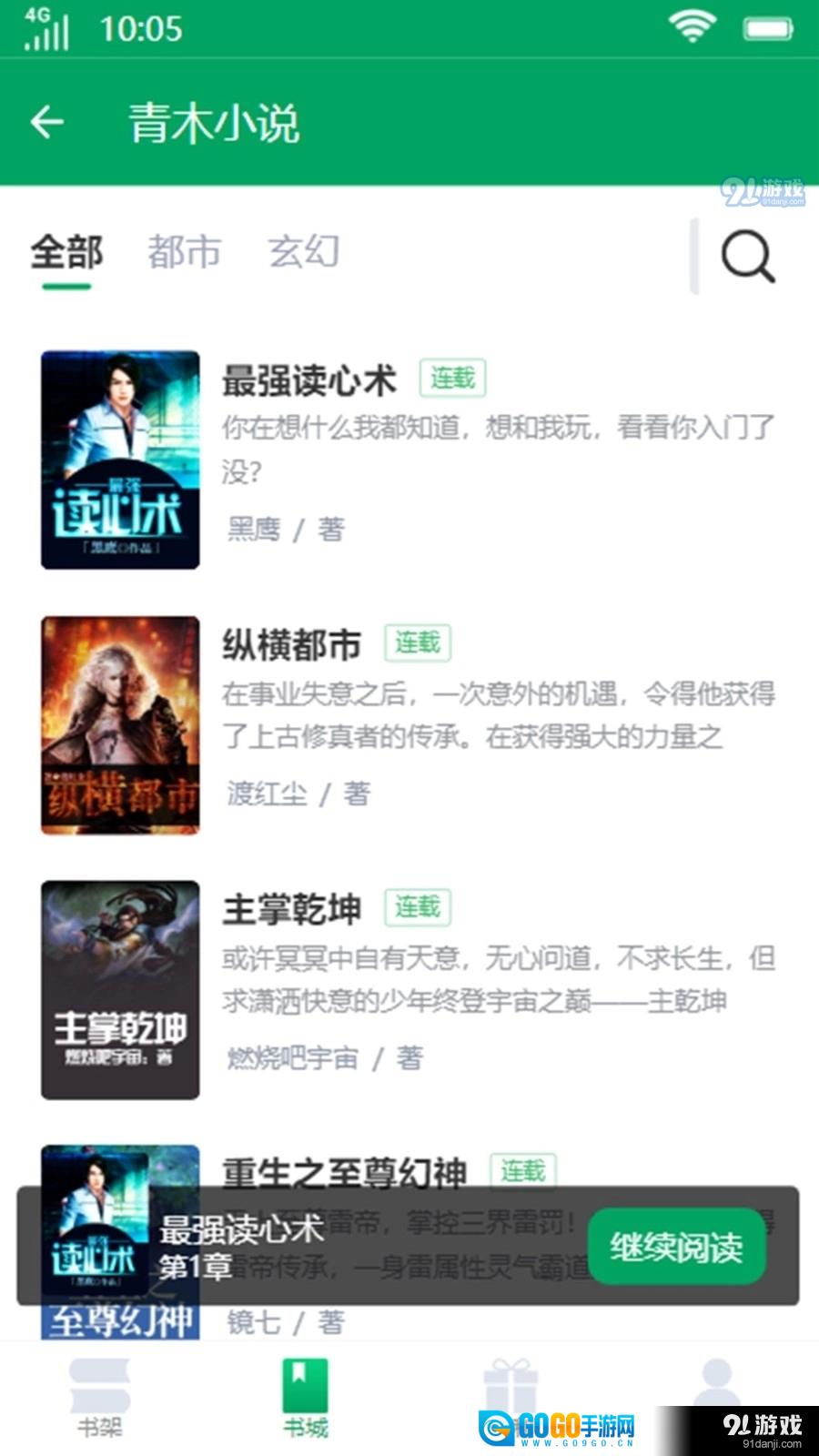This screenshot has height=1456, width=819.
Task: Open the gift box bottom tab
Action: (x=511, y=1388)
